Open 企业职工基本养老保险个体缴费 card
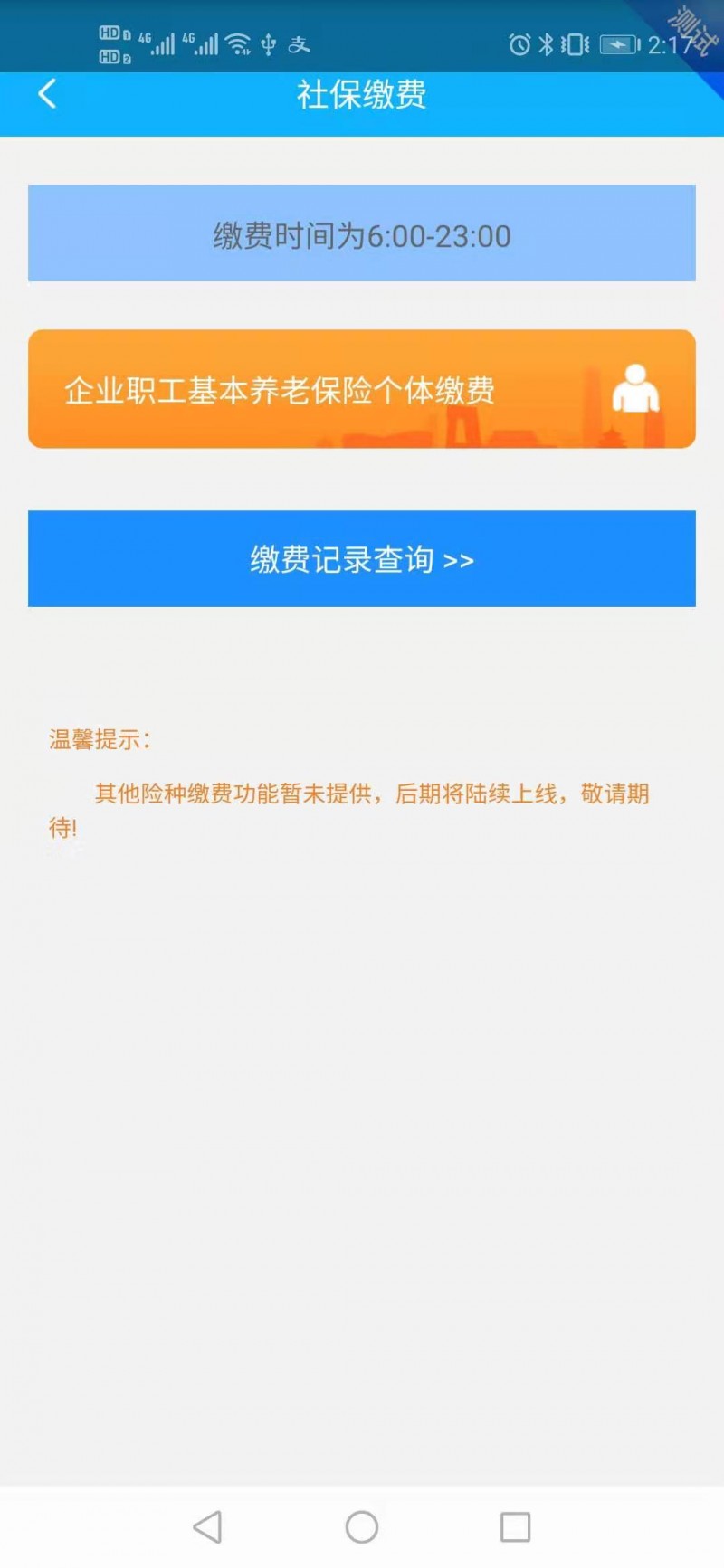This screenshot has height=1568, width=724. [361, 389]
